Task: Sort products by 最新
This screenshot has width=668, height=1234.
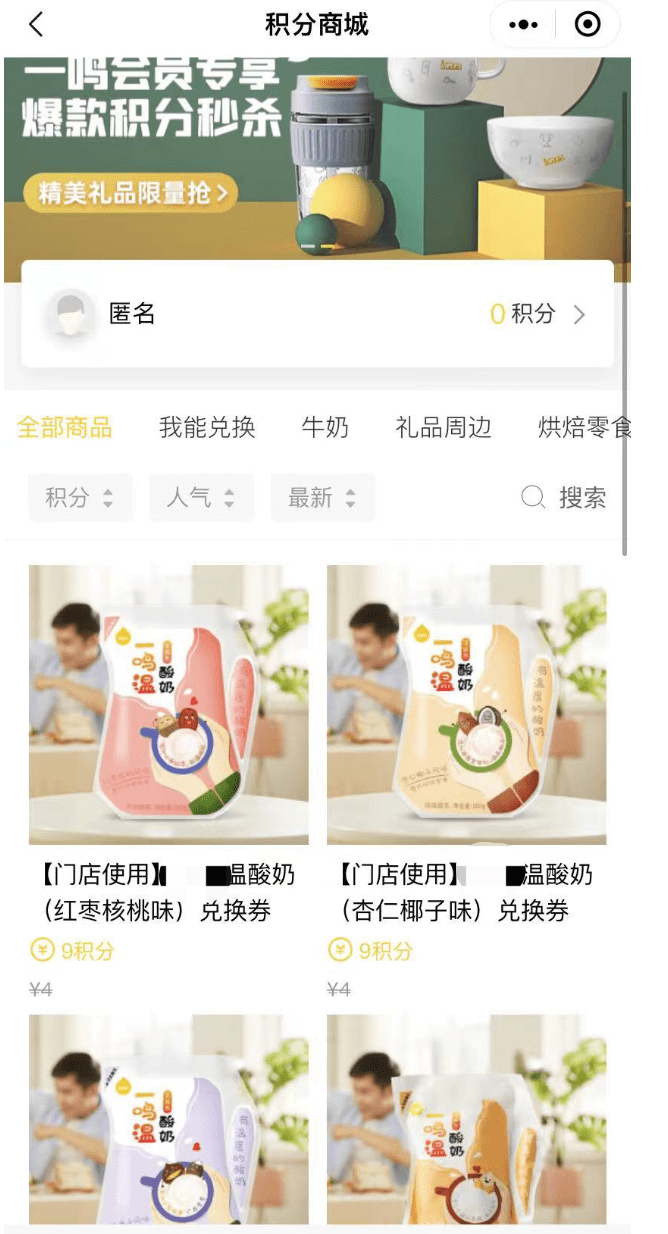Action: pos(322,497)
